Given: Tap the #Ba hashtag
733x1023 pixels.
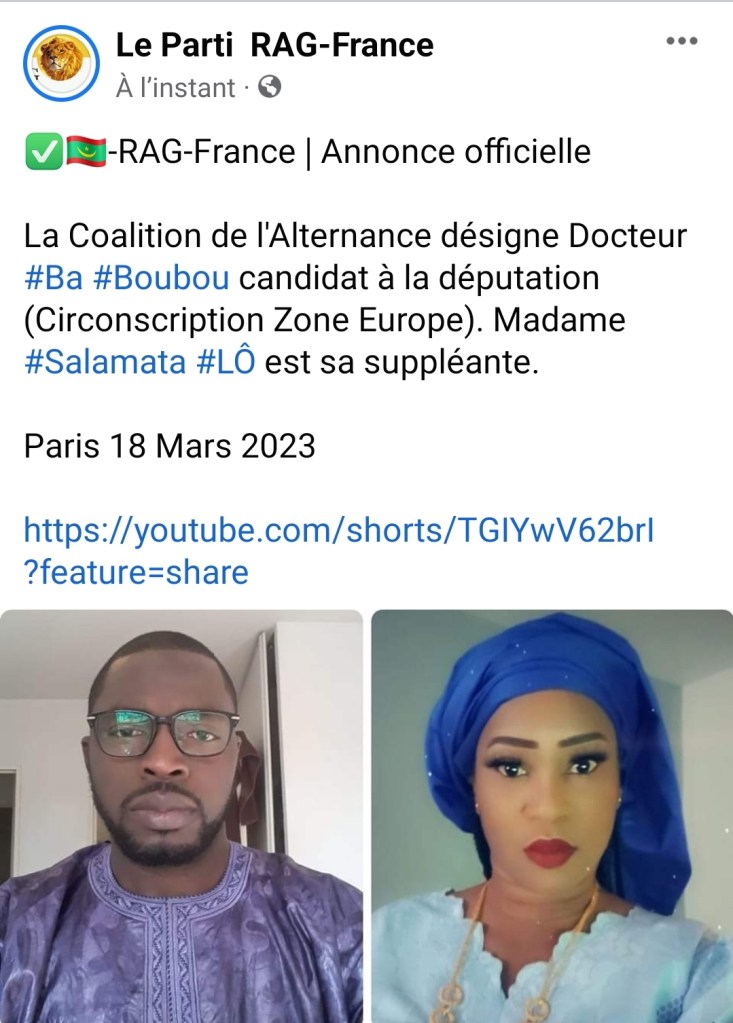Looking at the screenshot, I should (x=52, y=279).
